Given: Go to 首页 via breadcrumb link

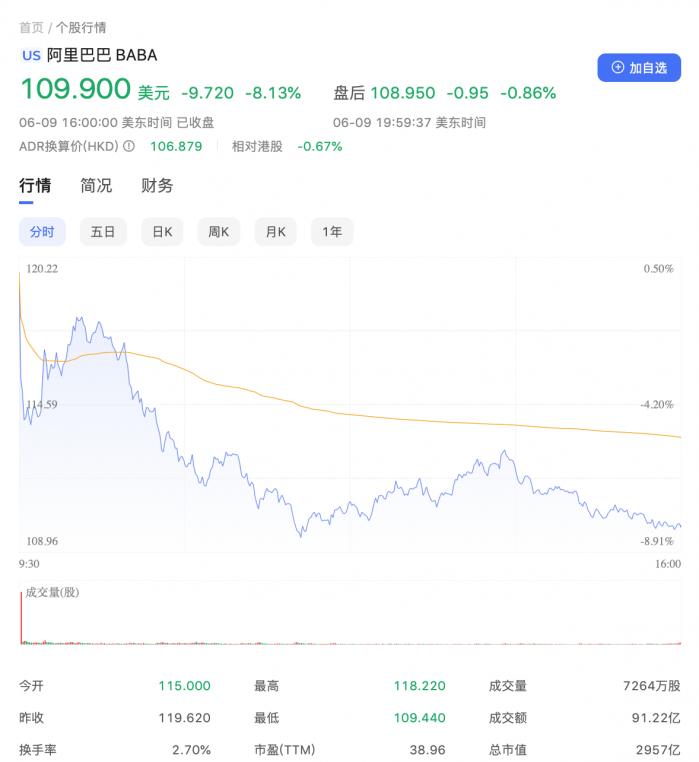Looking at the screenshot, I should (31, 27).
